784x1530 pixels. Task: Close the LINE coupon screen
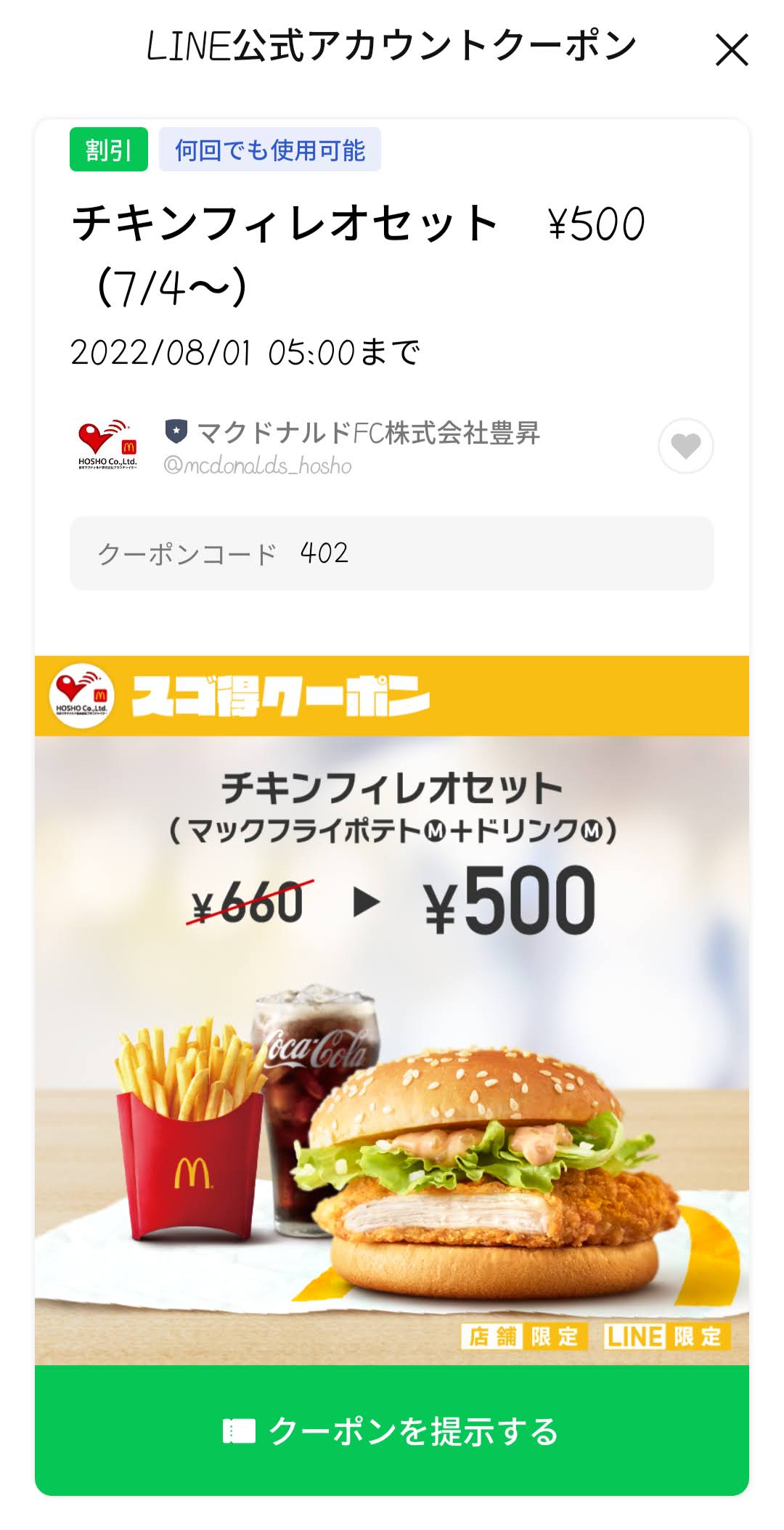[731, 50]
